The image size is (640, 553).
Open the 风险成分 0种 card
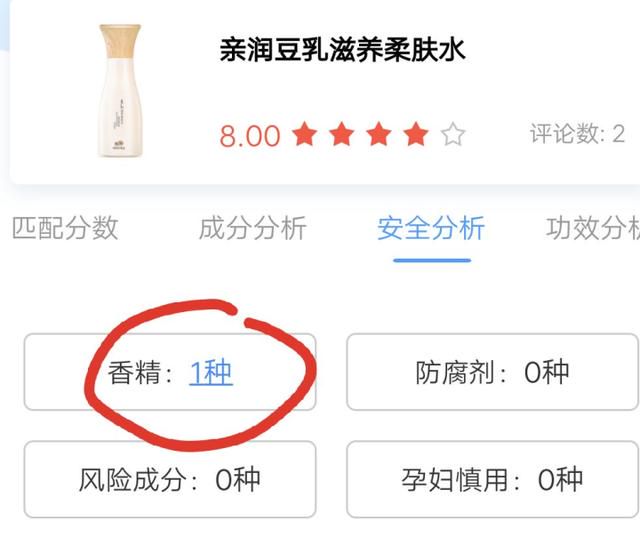tap(170, 479)
